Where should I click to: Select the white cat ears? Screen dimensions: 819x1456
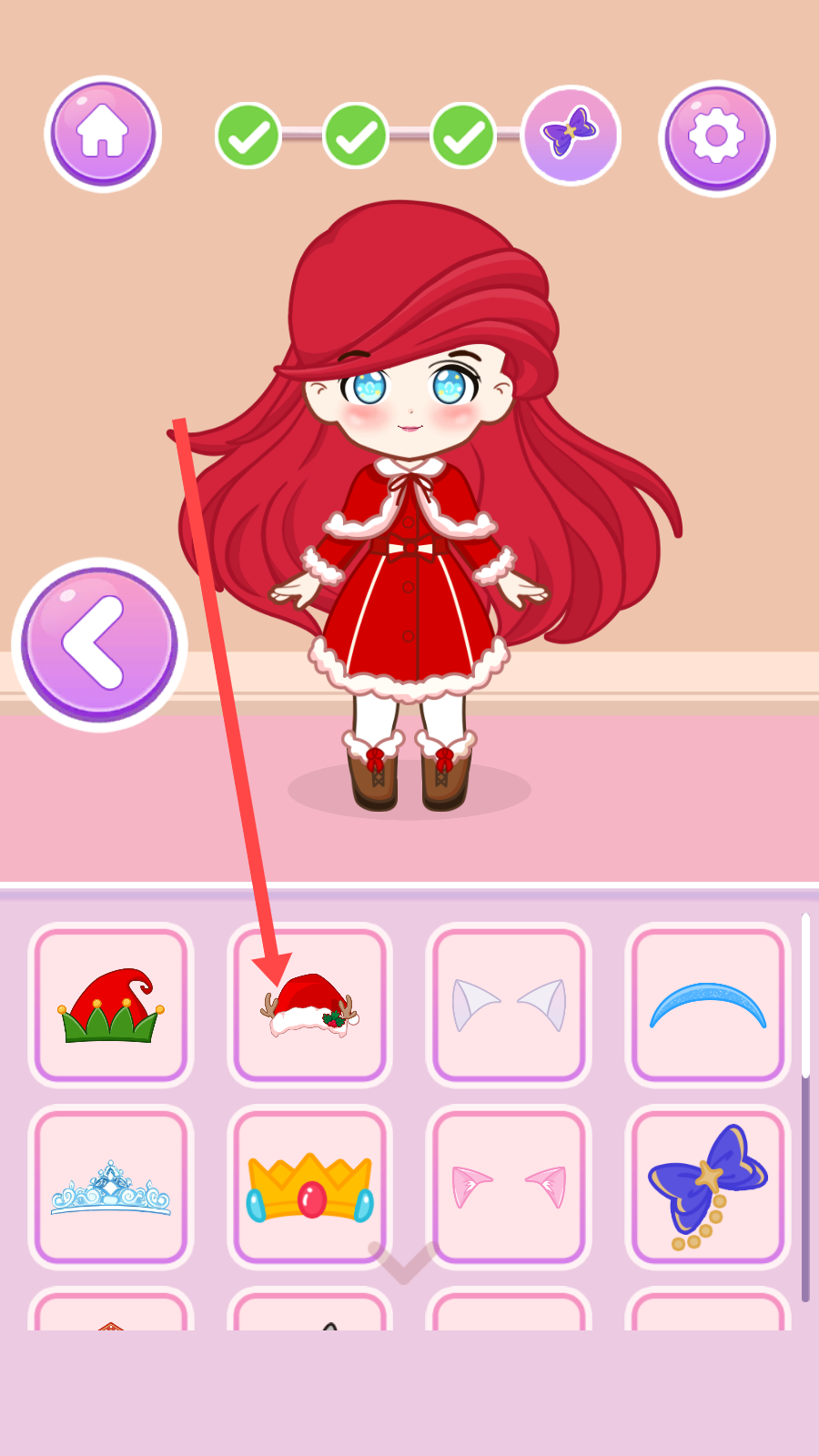pos(509,1005)
